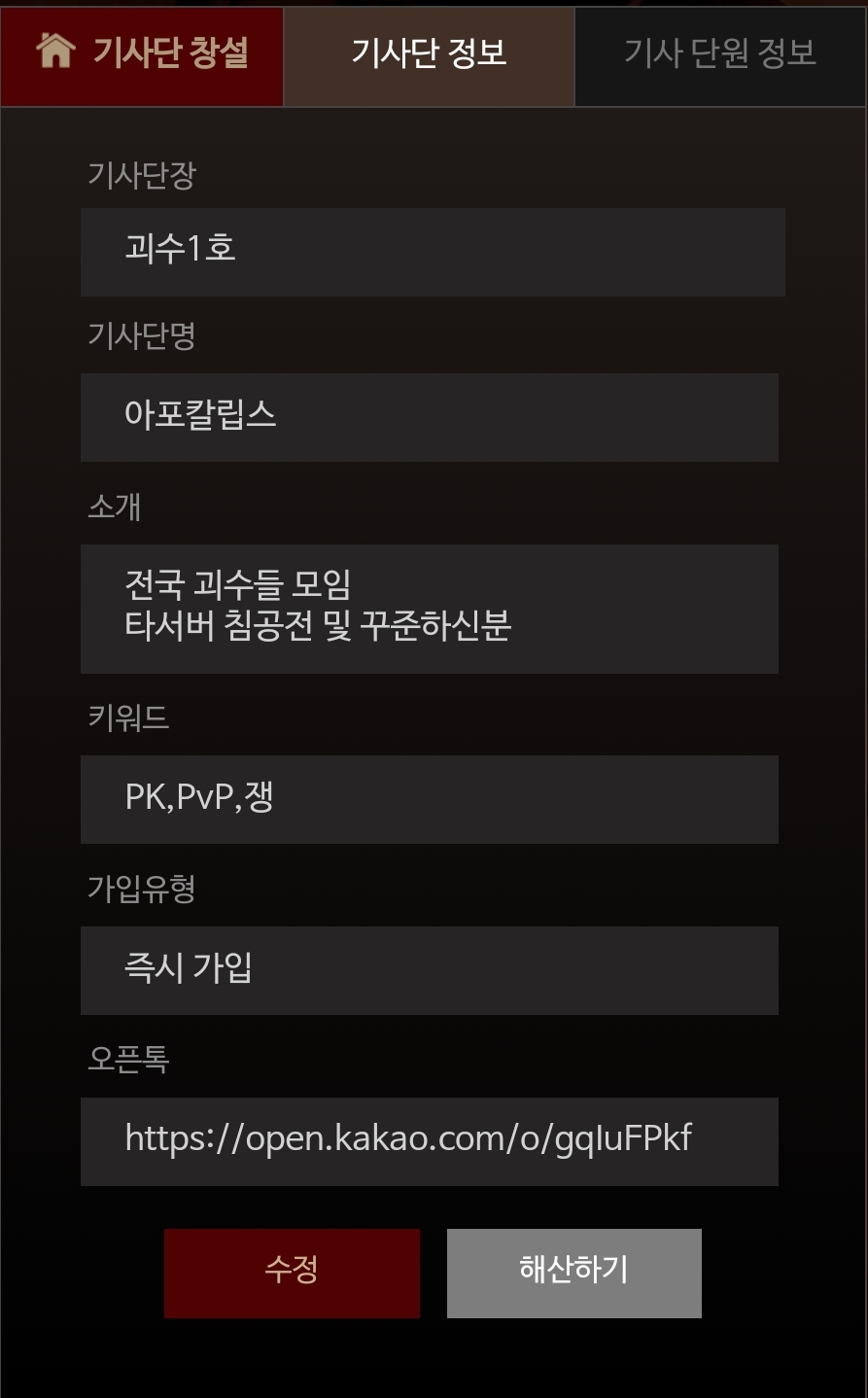Focus the 키워드 field with PK,PvP,쟁
The width and height of the screenshot is (868, 1398).
pyautogui.click(x=429, y=799)
